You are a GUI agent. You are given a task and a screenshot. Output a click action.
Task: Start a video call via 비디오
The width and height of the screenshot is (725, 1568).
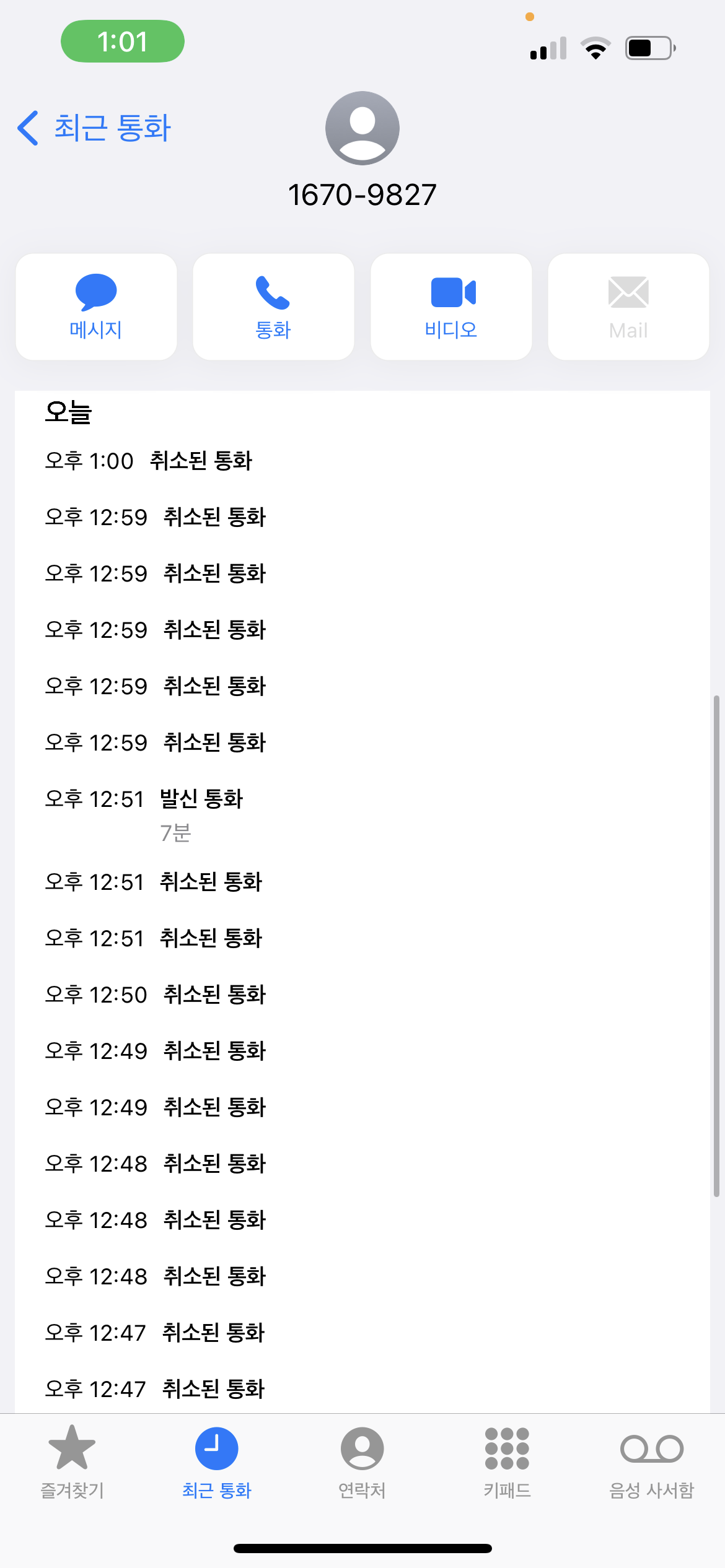click(x=451, y=307)
